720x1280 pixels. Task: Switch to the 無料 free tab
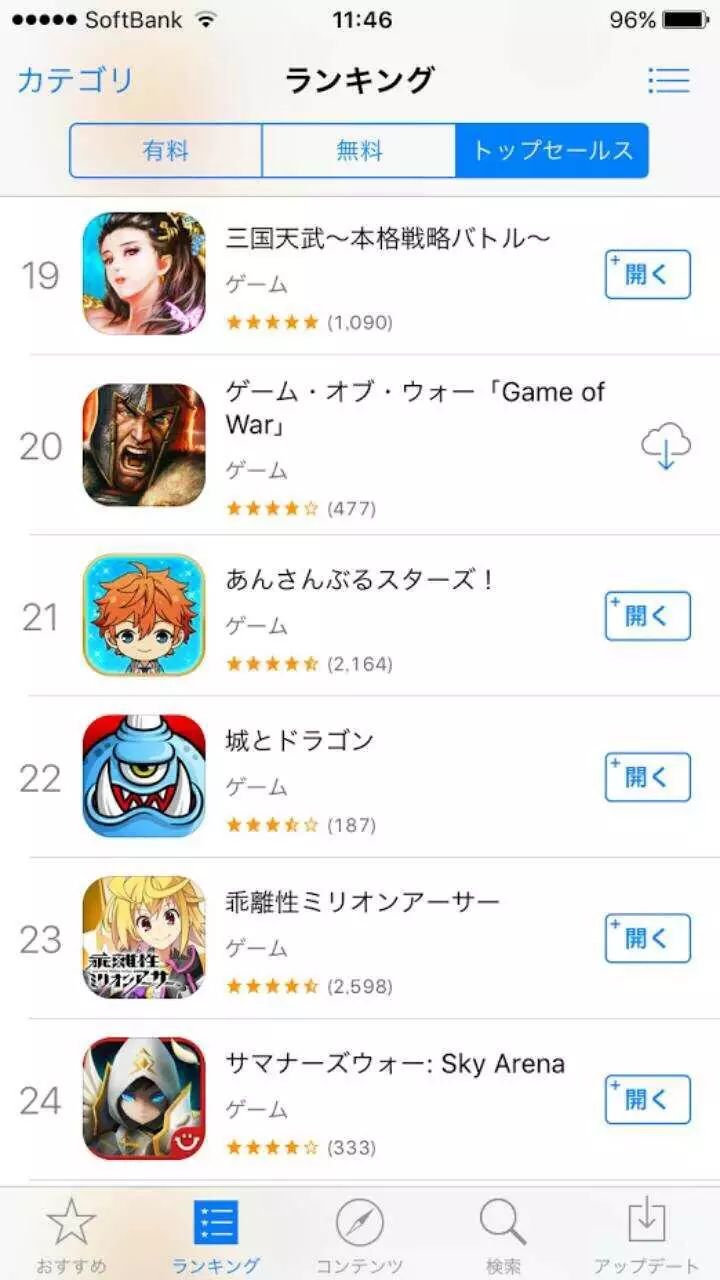[x=359, y=151]
